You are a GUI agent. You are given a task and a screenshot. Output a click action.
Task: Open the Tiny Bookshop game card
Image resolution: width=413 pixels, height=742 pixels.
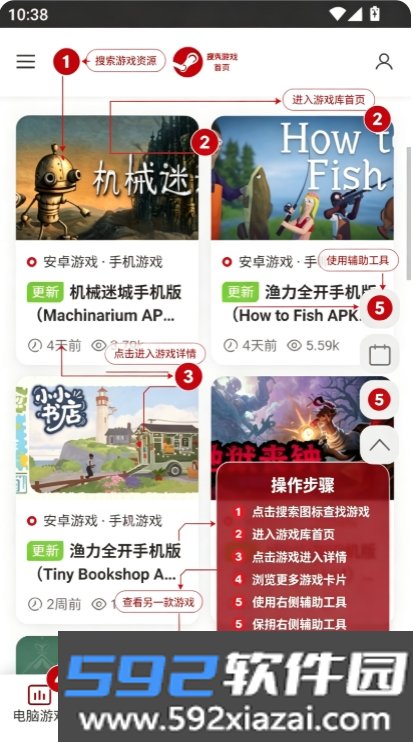click(x=107, y=500)
